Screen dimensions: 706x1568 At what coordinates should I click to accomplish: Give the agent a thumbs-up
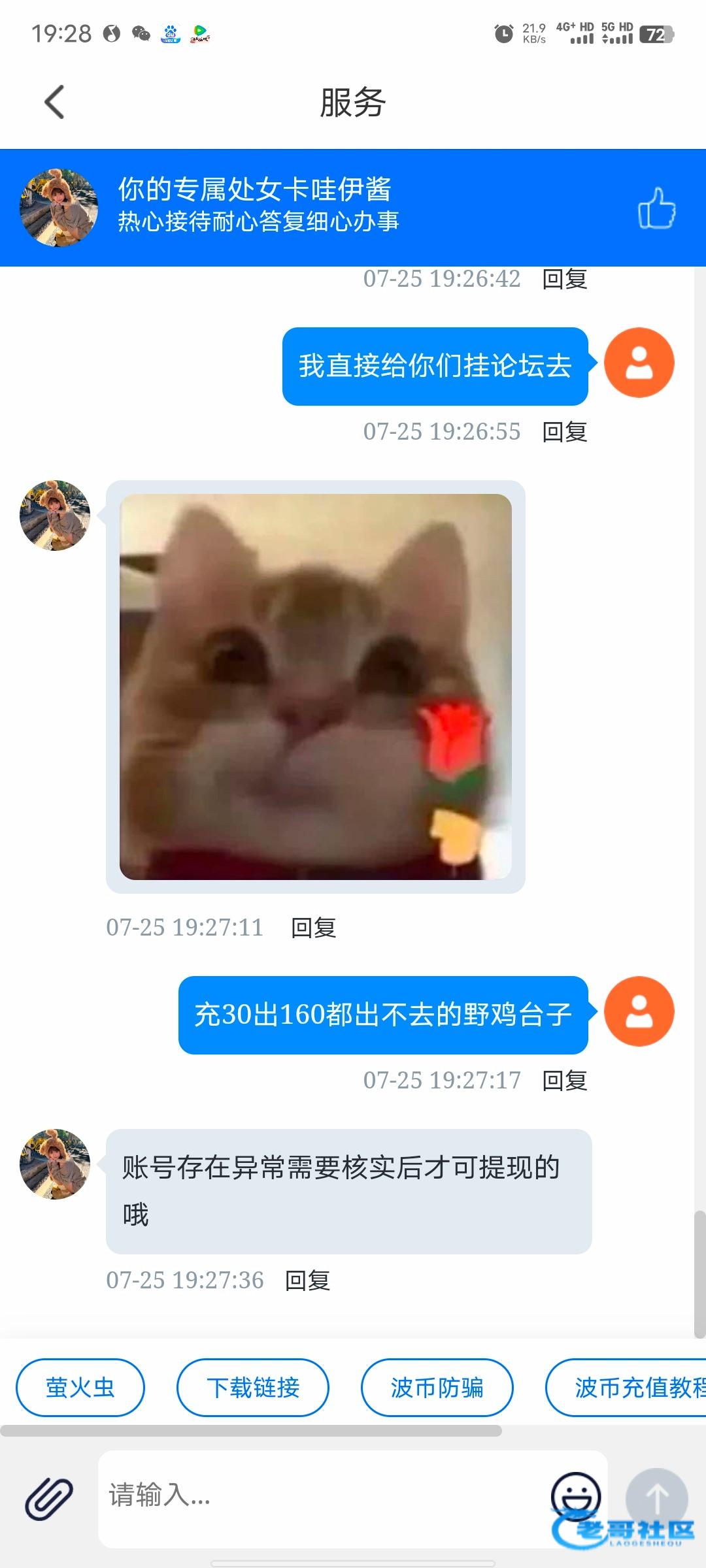(656, 208)
